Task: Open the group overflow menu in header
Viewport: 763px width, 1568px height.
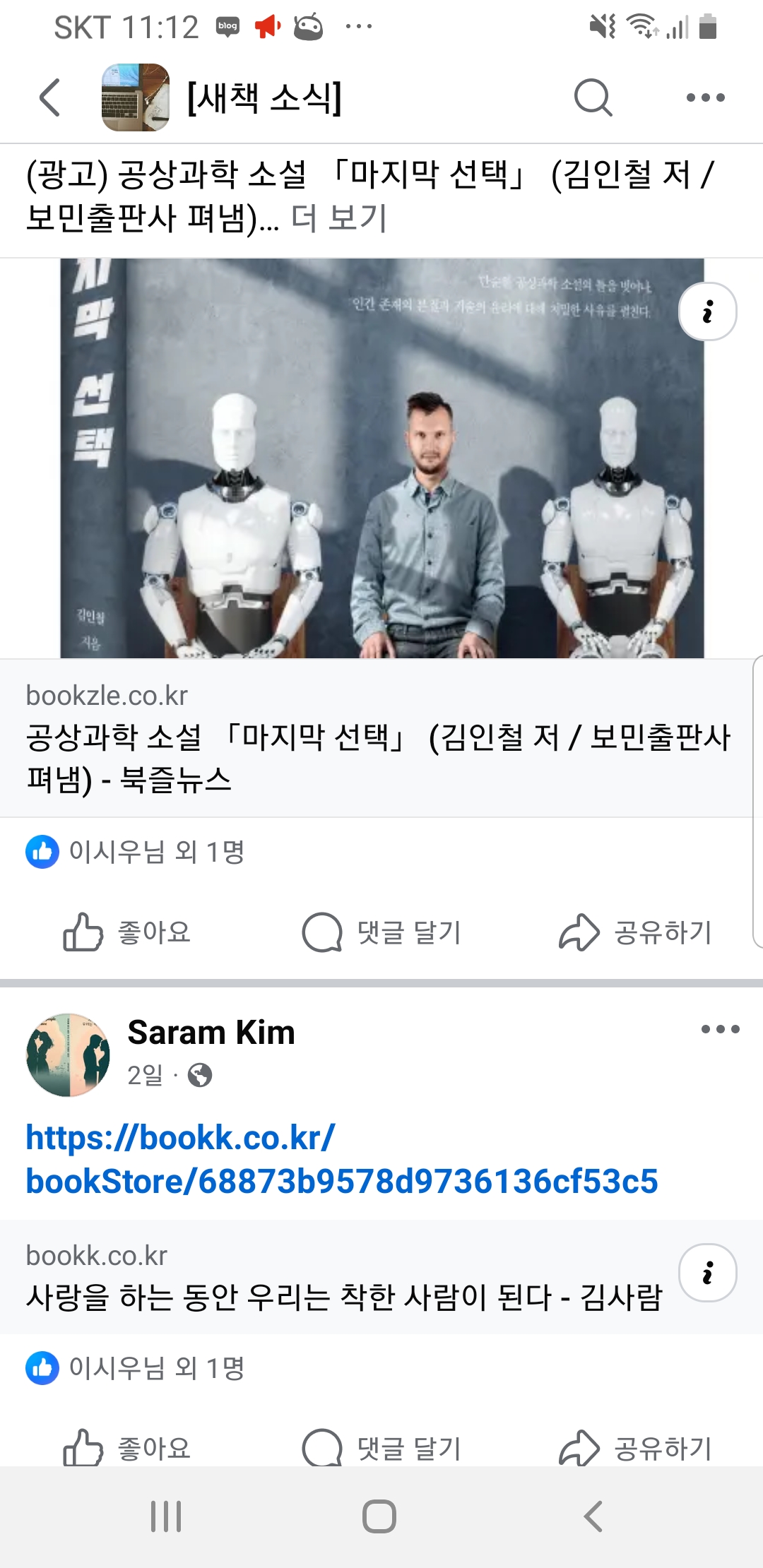Action: click(705, 97)
